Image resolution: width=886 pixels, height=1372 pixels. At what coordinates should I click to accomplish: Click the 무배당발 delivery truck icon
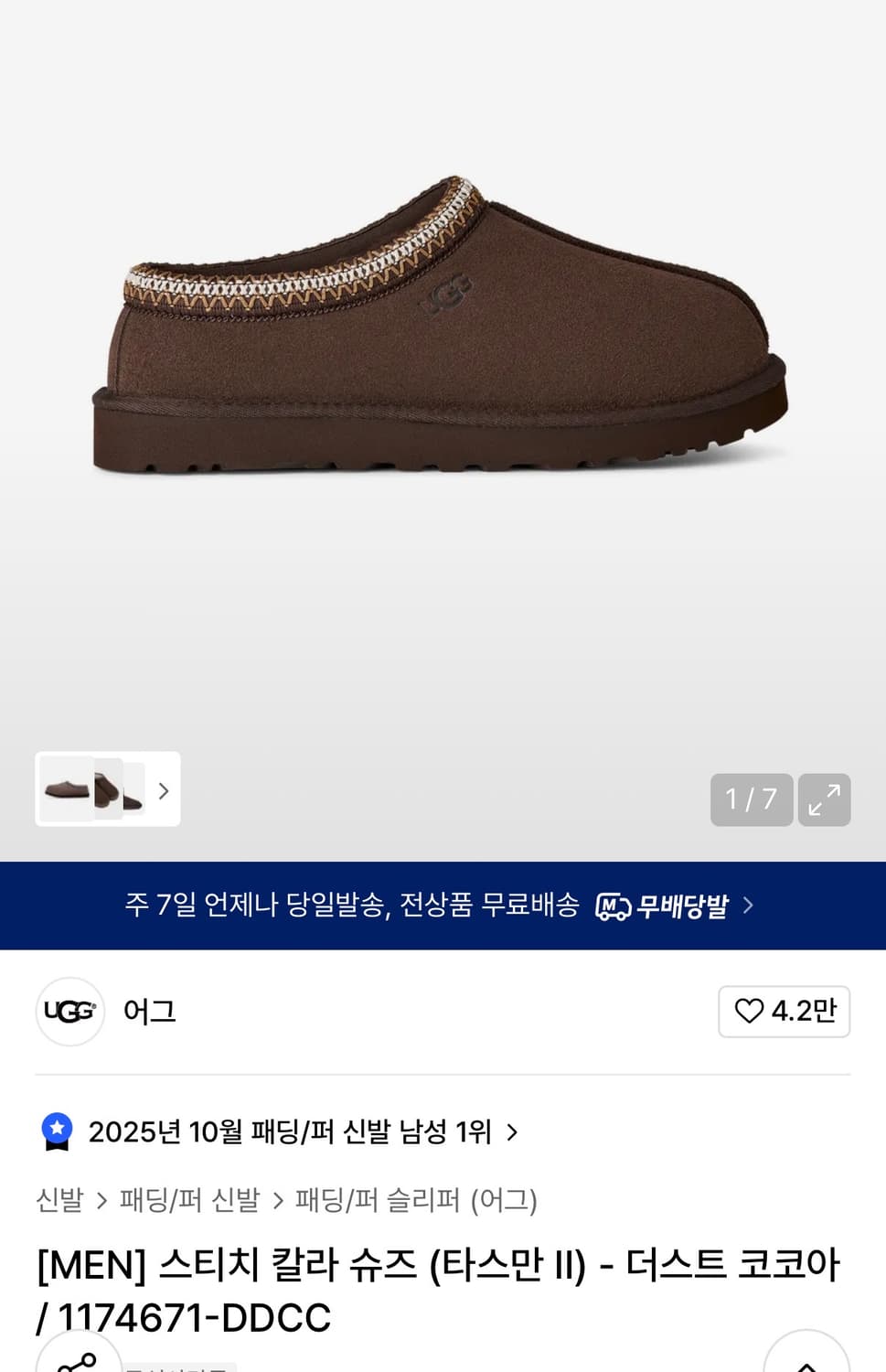pyautogui.click(x=615, y=906)
